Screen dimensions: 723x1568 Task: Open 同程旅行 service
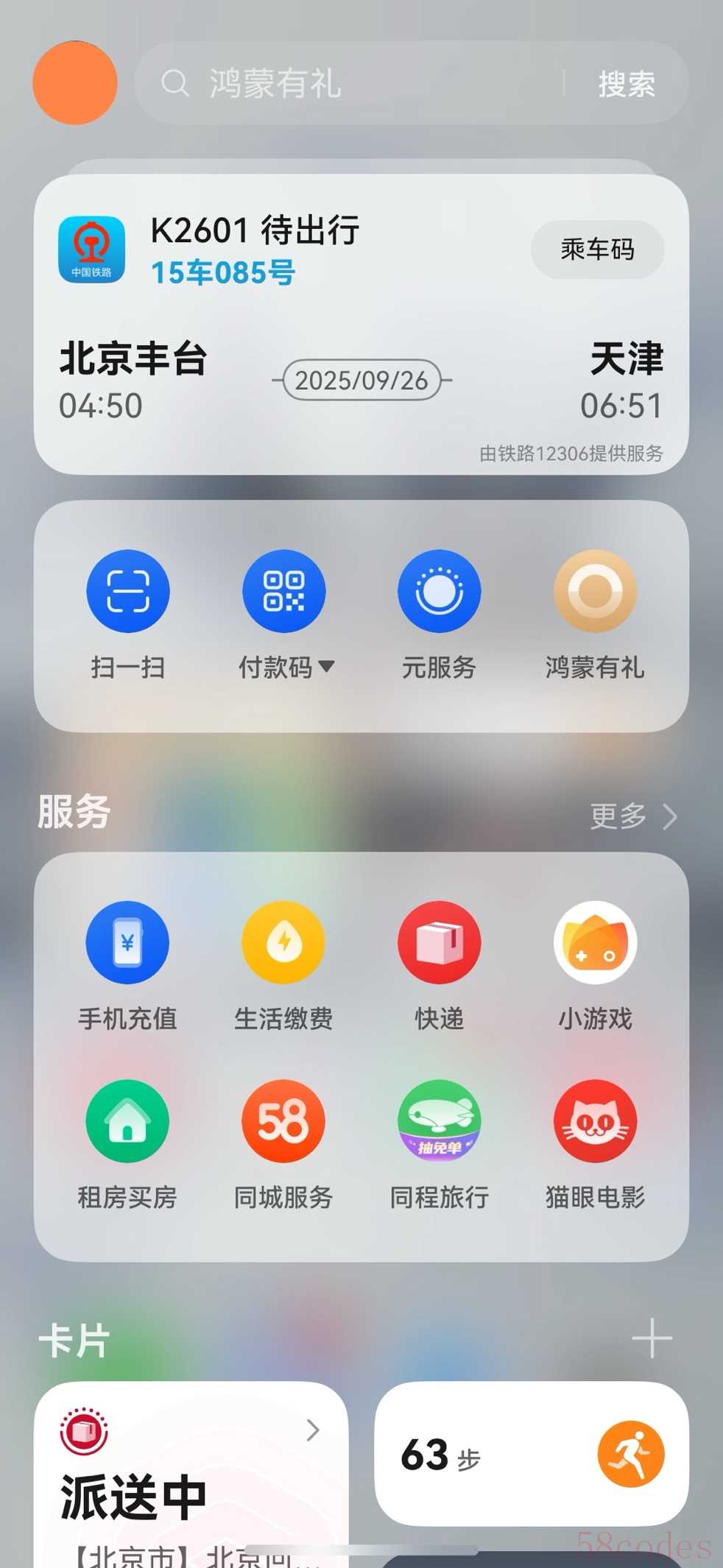click(440, 1120)
